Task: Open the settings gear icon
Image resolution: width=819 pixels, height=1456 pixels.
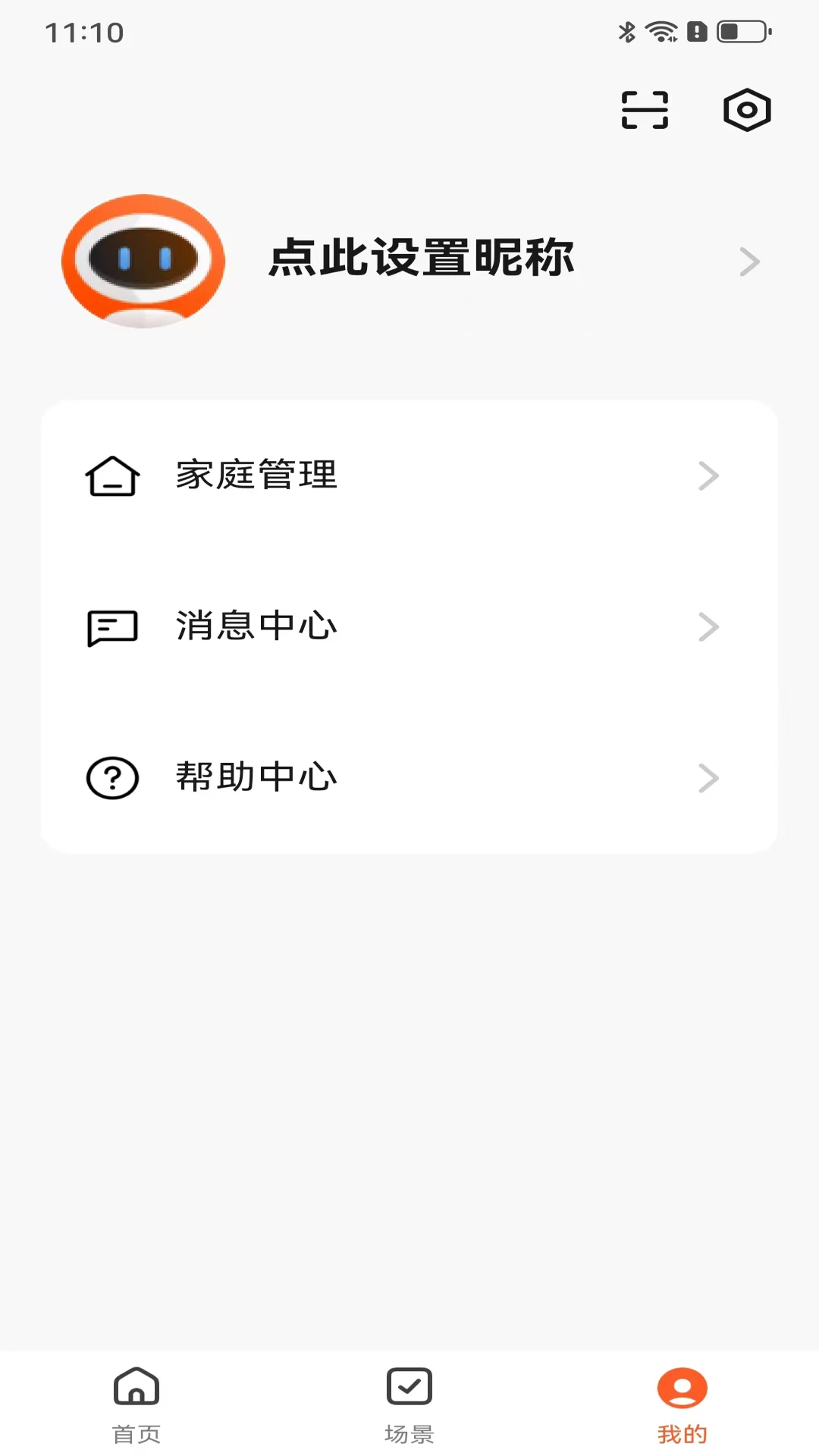Action: (x=746, y=109)
